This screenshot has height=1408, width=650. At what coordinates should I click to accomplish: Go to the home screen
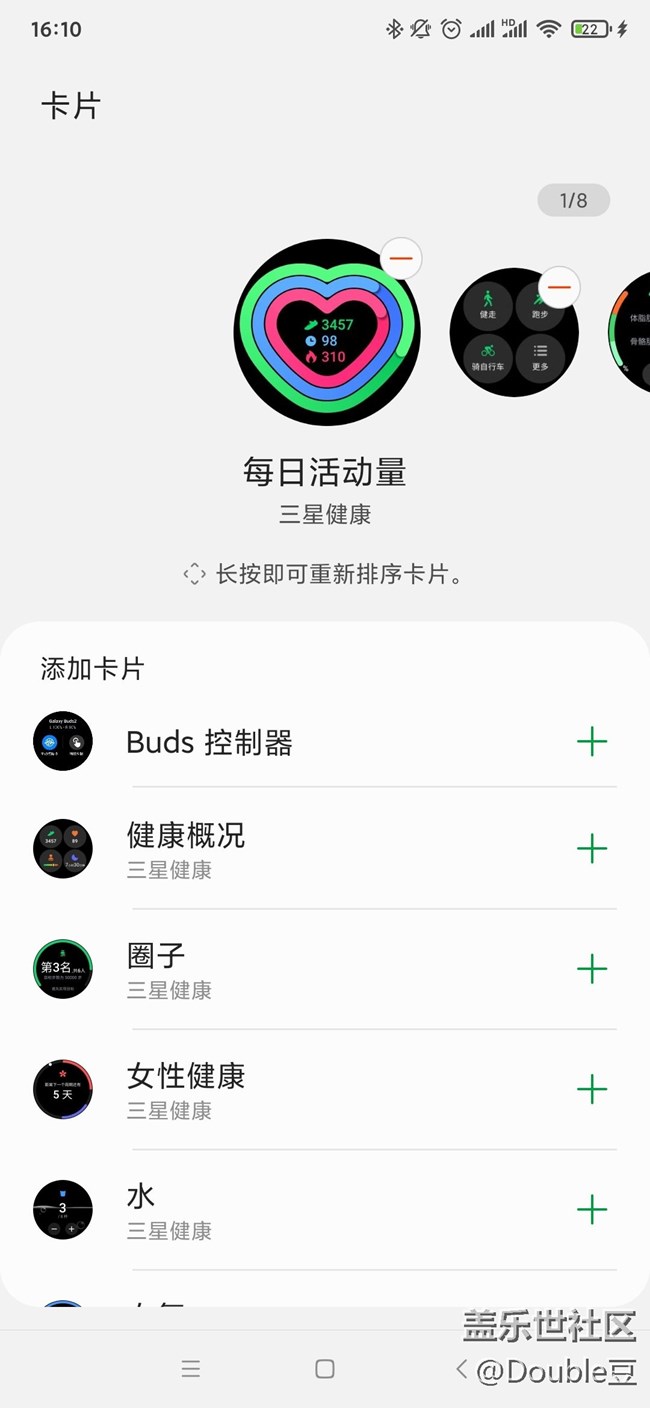coord(325,1370)
